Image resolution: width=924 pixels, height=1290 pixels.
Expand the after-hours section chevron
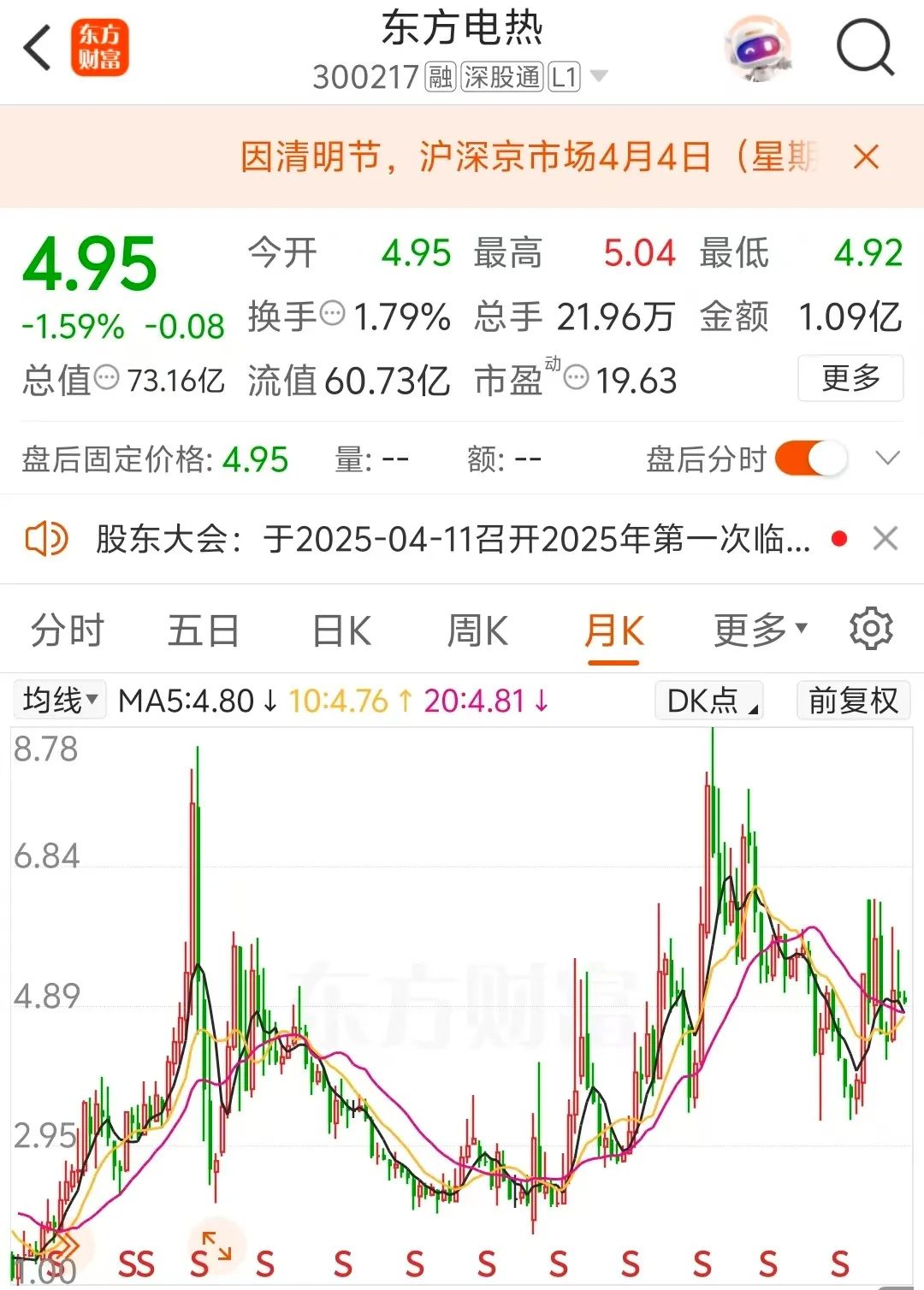888,459
